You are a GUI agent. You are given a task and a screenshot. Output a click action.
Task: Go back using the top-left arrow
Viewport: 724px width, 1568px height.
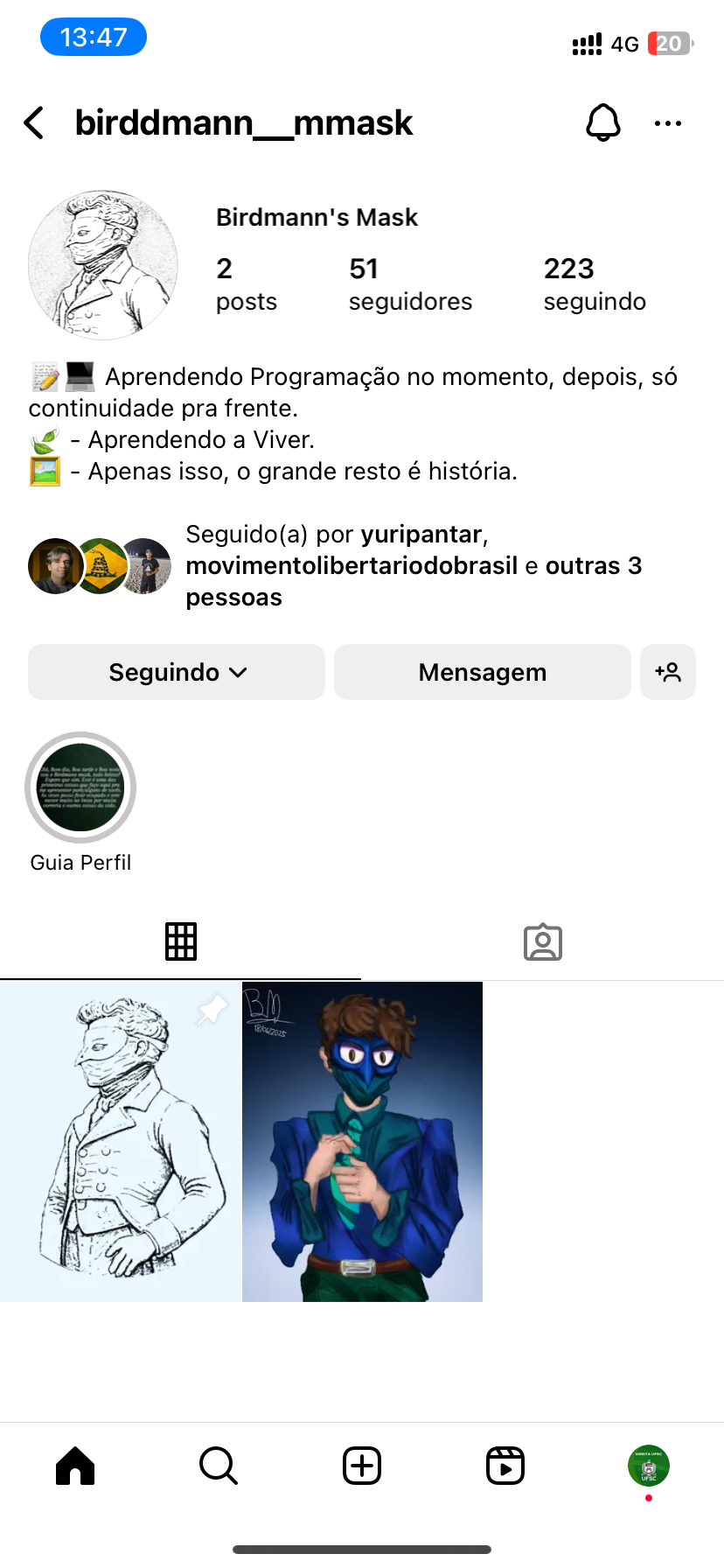click(x=35, y=123)
